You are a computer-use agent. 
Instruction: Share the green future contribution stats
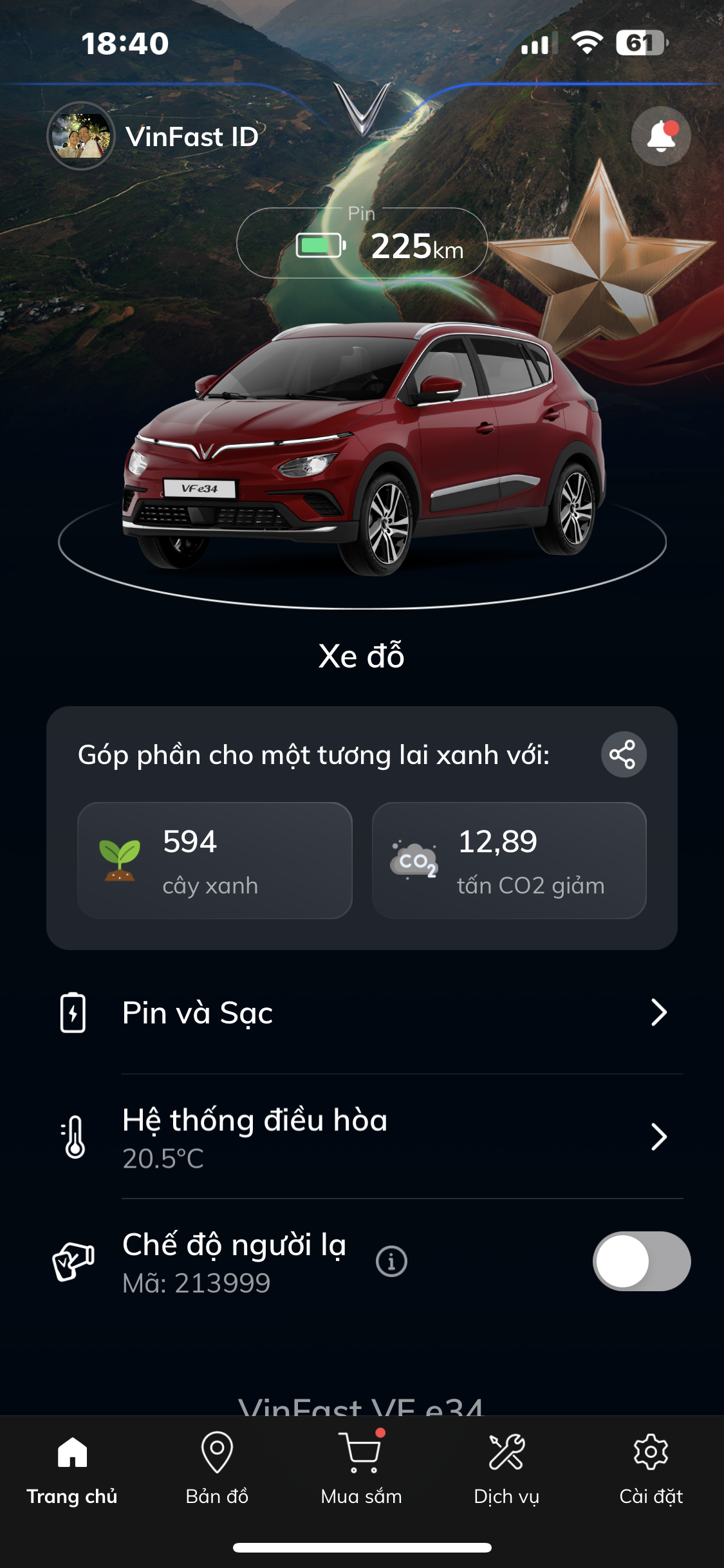(623, 754)
